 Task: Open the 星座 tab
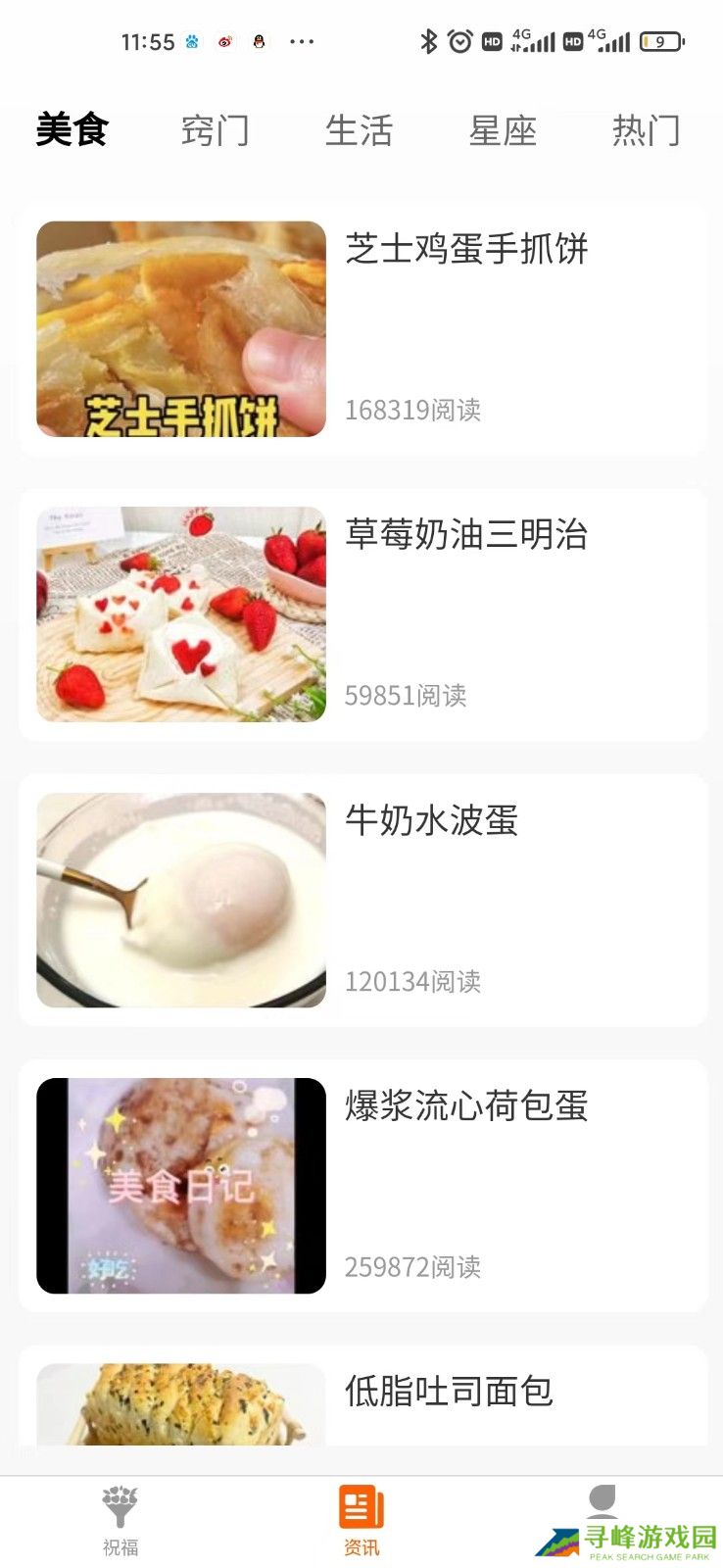point(503,130)
